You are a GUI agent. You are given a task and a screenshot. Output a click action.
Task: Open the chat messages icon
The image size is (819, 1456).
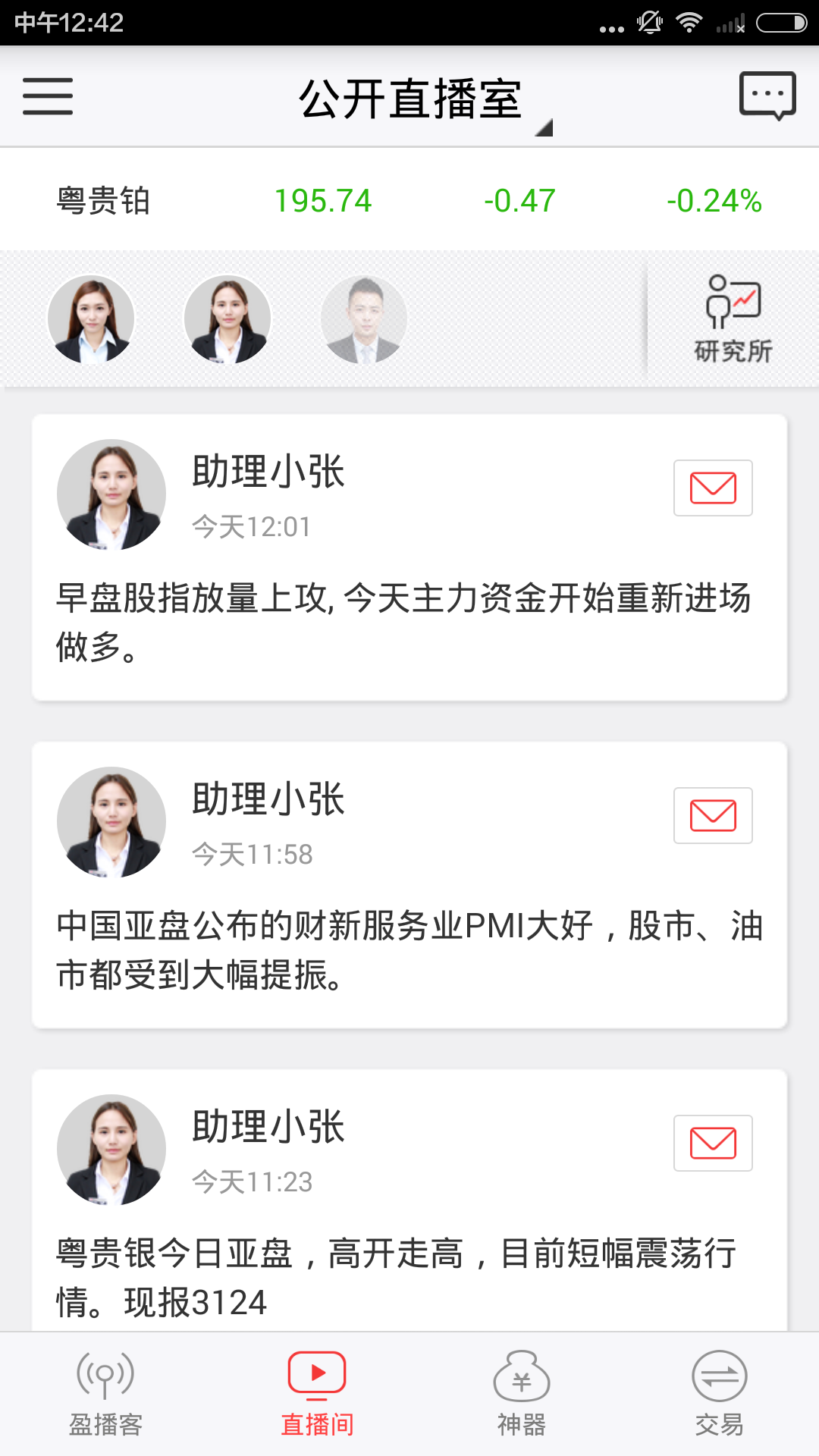point(767,96)
